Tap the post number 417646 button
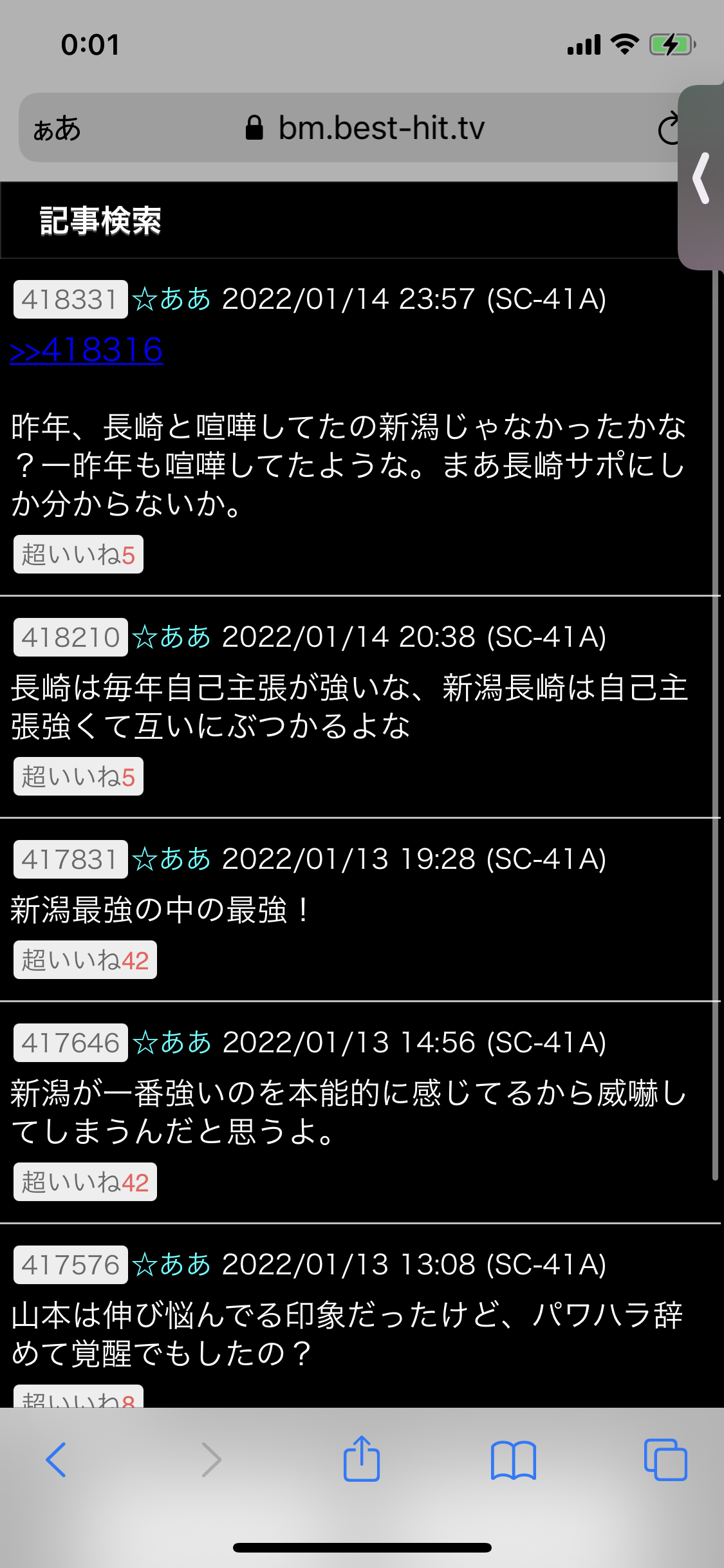 pyautogui.click(x=70, y=1043)
